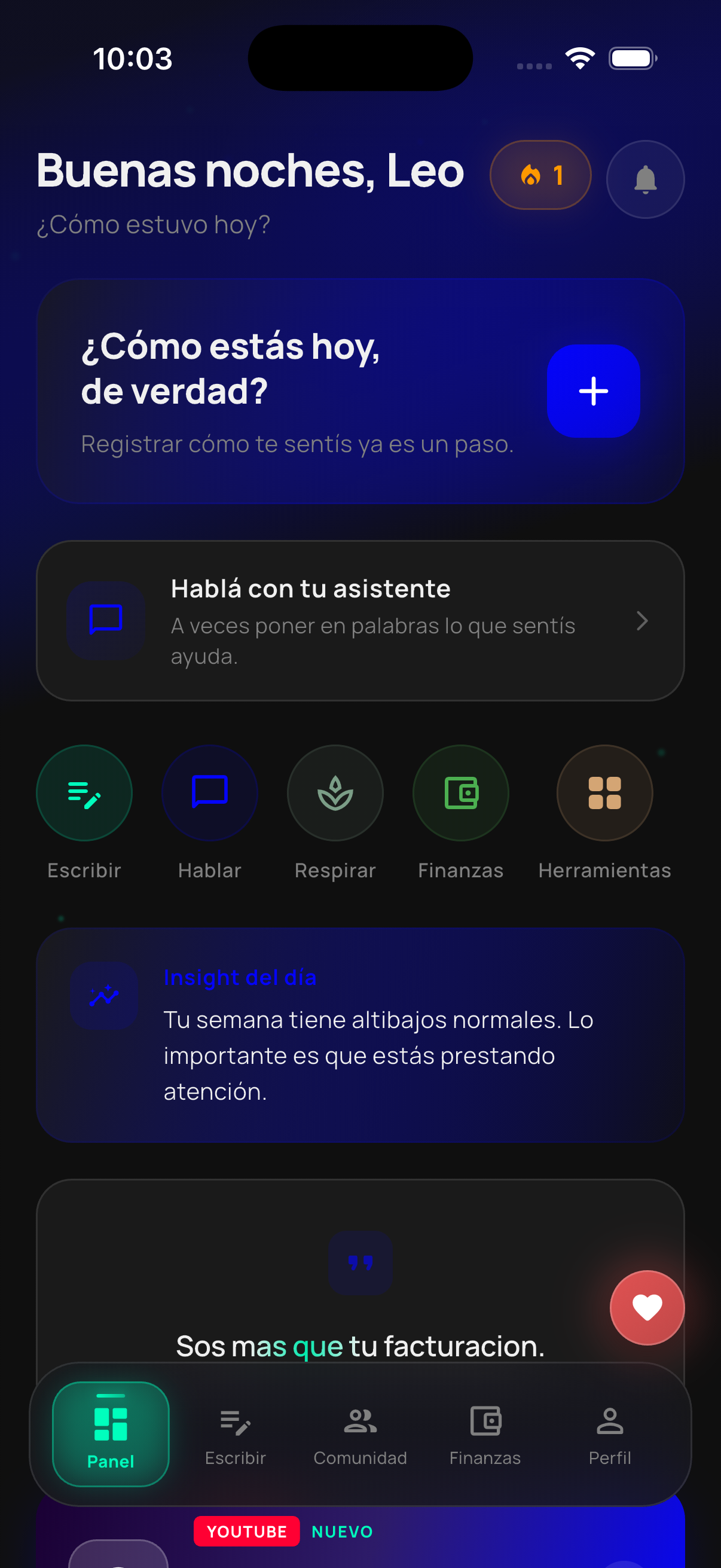The image size is (721, 1568).
Task: Open the Finanzas wallet icon
Action: pos(460,792)
